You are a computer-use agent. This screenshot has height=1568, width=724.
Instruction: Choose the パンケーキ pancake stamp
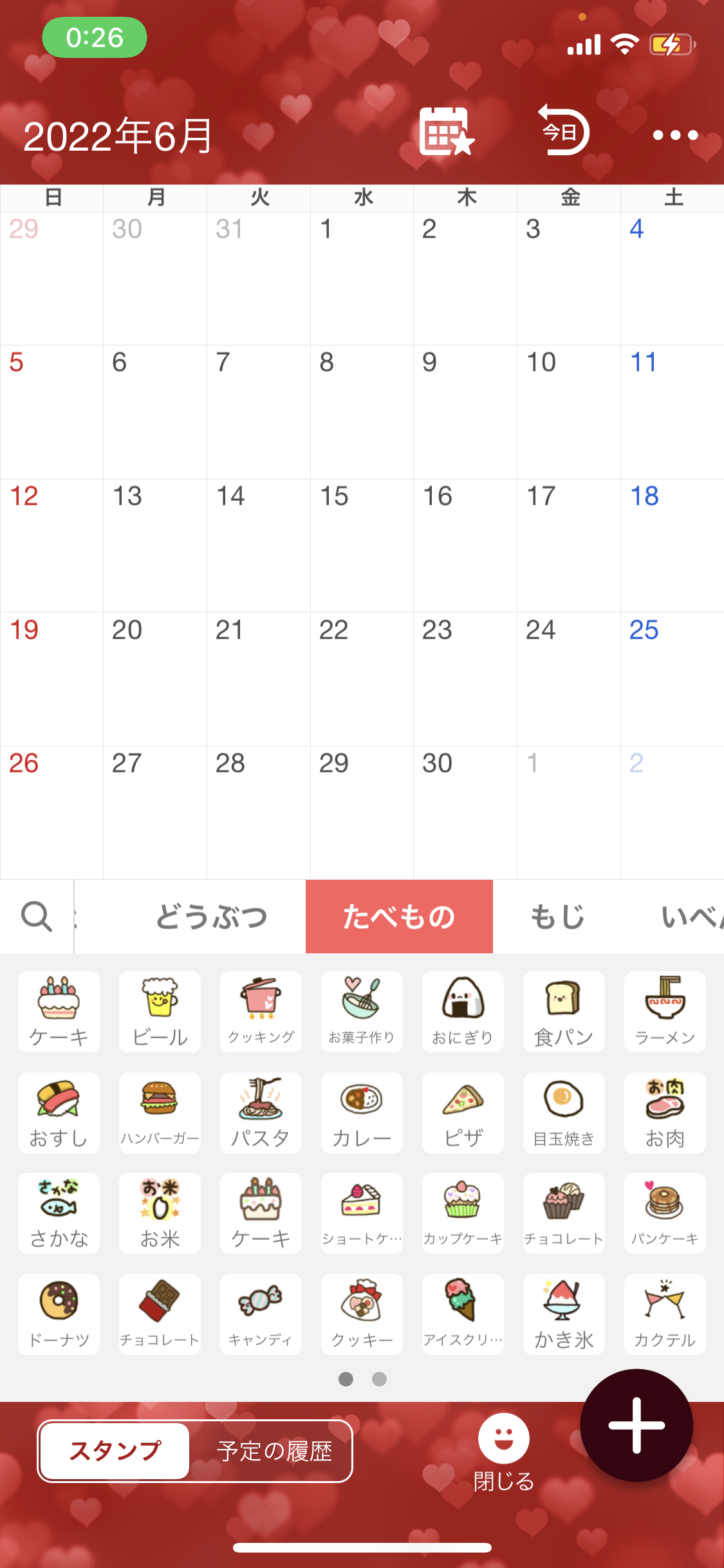665,1213
